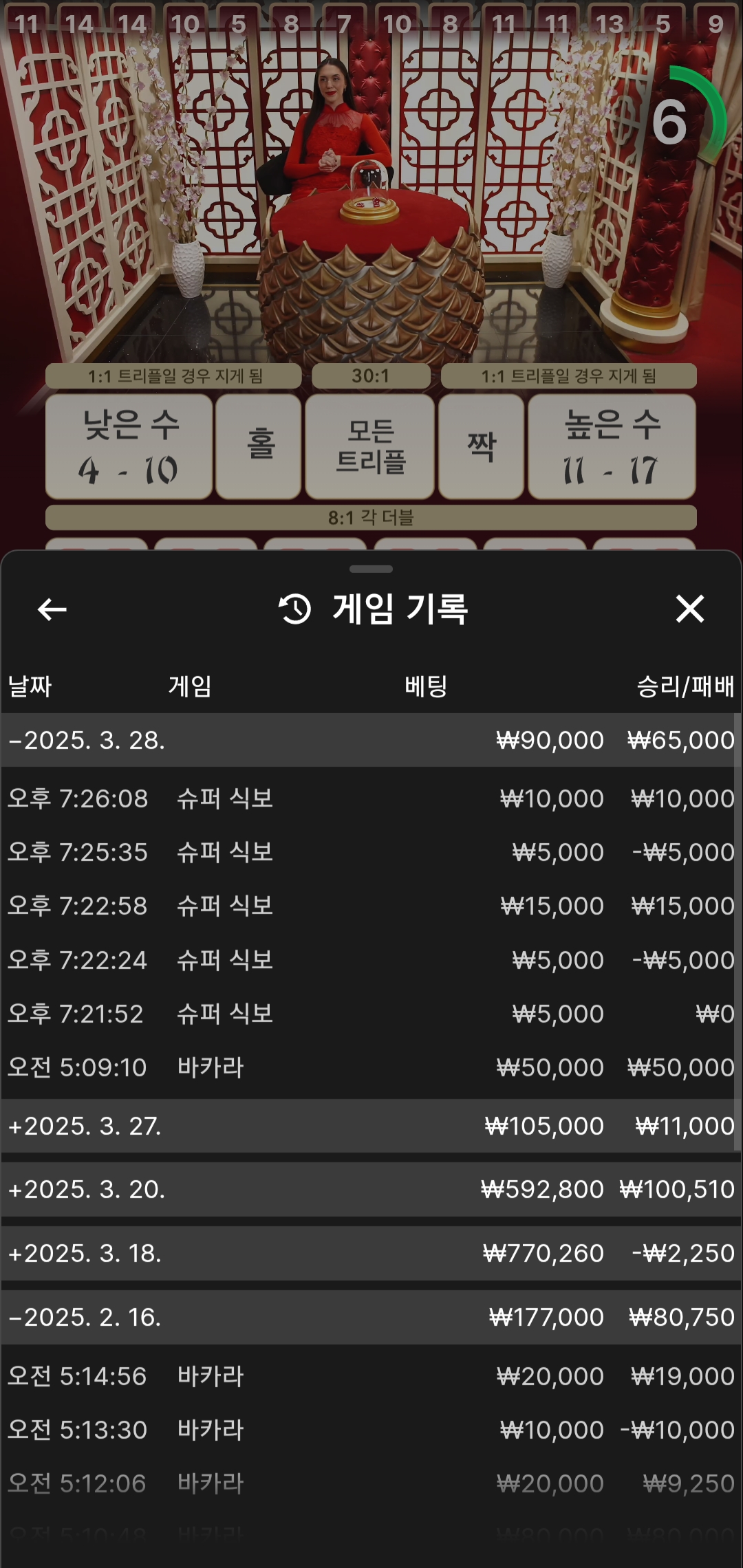743x1568 pixels.
Task: Collapse the 2025. 3. 28. date group
Action: click(370, 740)
